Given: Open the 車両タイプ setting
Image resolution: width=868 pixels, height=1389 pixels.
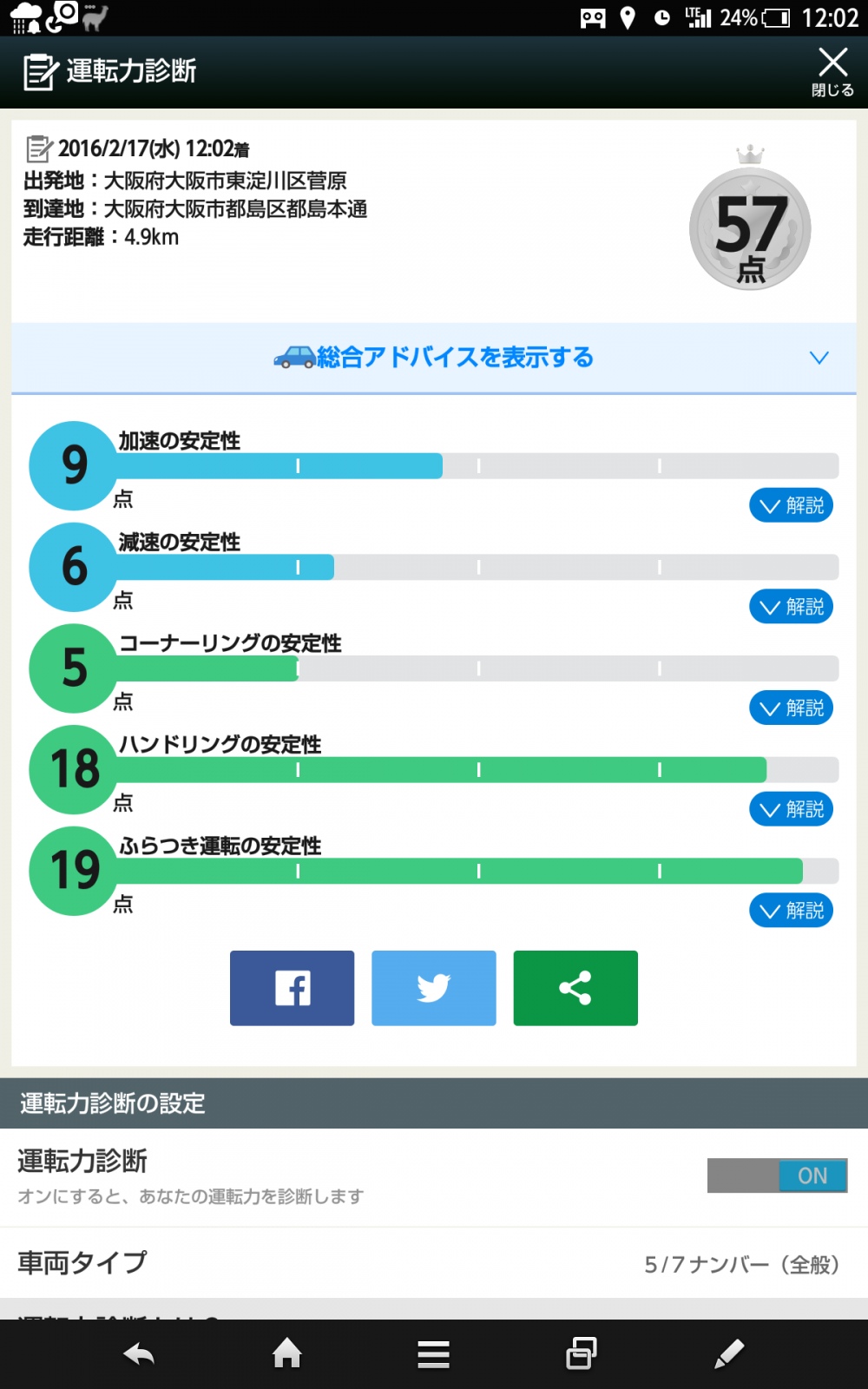Looking at the screenshot, I should click(x=434, y=1263).
